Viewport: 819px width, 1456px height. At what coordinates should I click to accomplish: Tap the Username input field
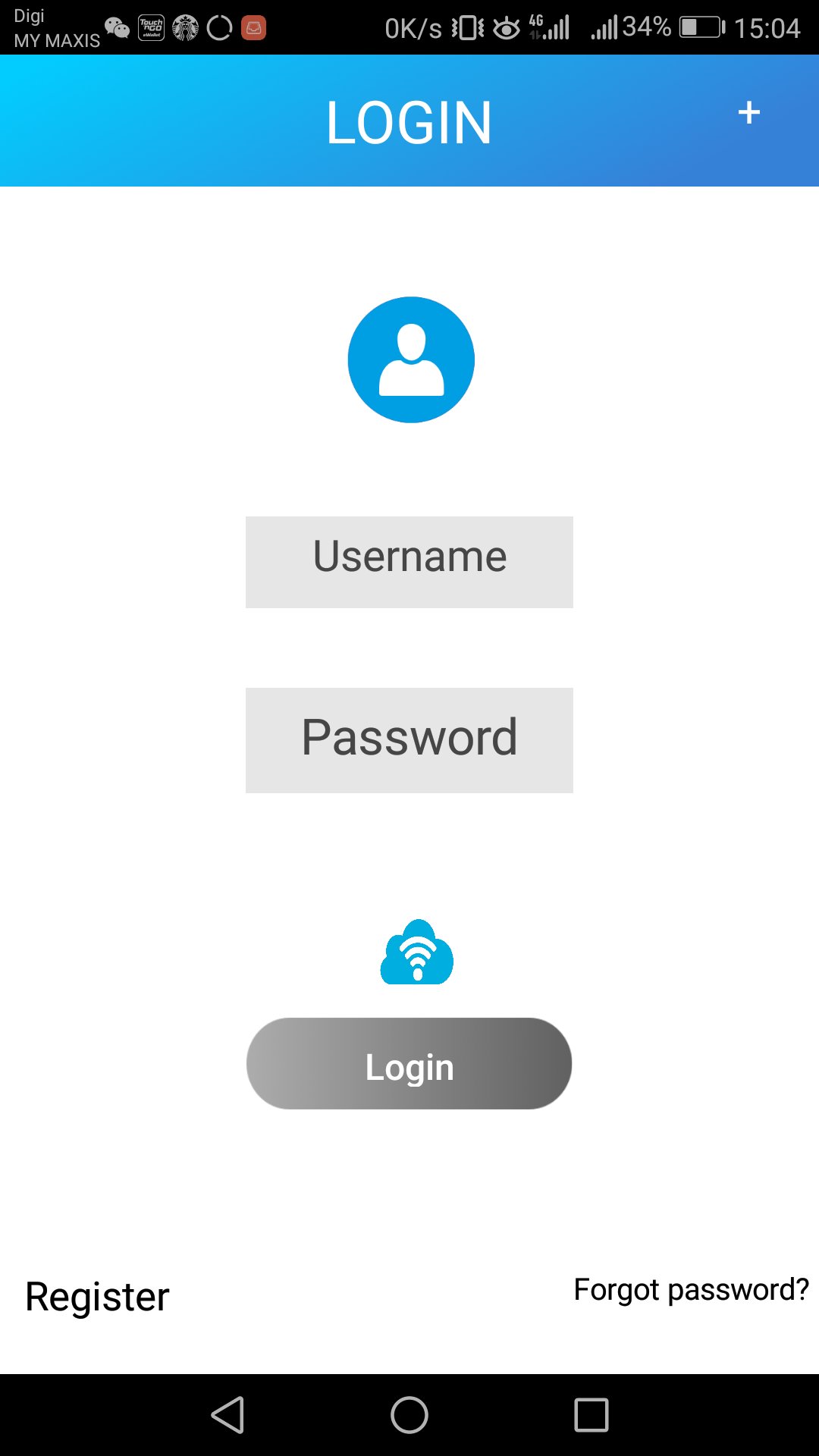tap(409, 561)
